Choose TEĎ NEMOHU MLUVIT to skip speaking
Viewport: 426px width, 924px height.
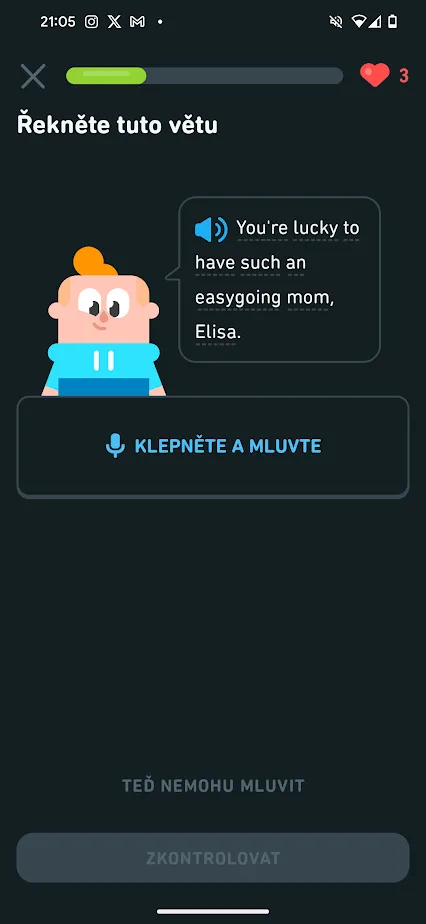tap(213, 785)
